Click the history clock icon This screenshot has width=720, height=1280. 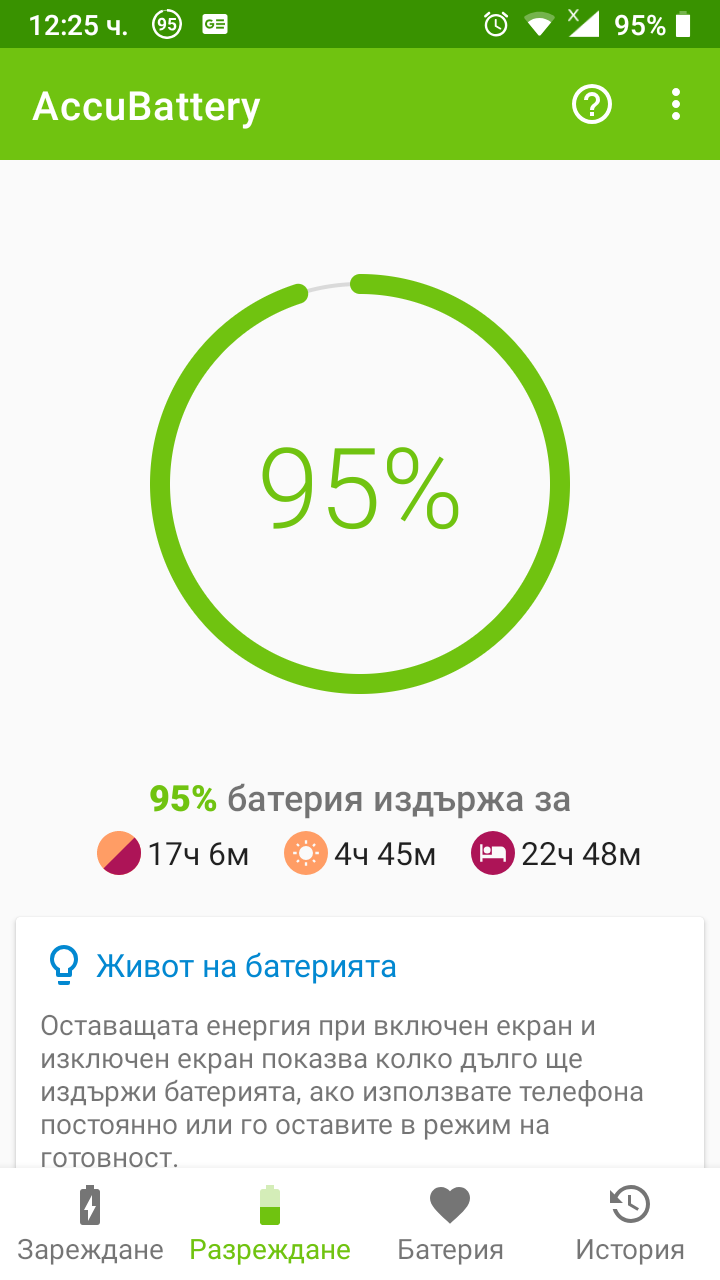[629, 1205]
